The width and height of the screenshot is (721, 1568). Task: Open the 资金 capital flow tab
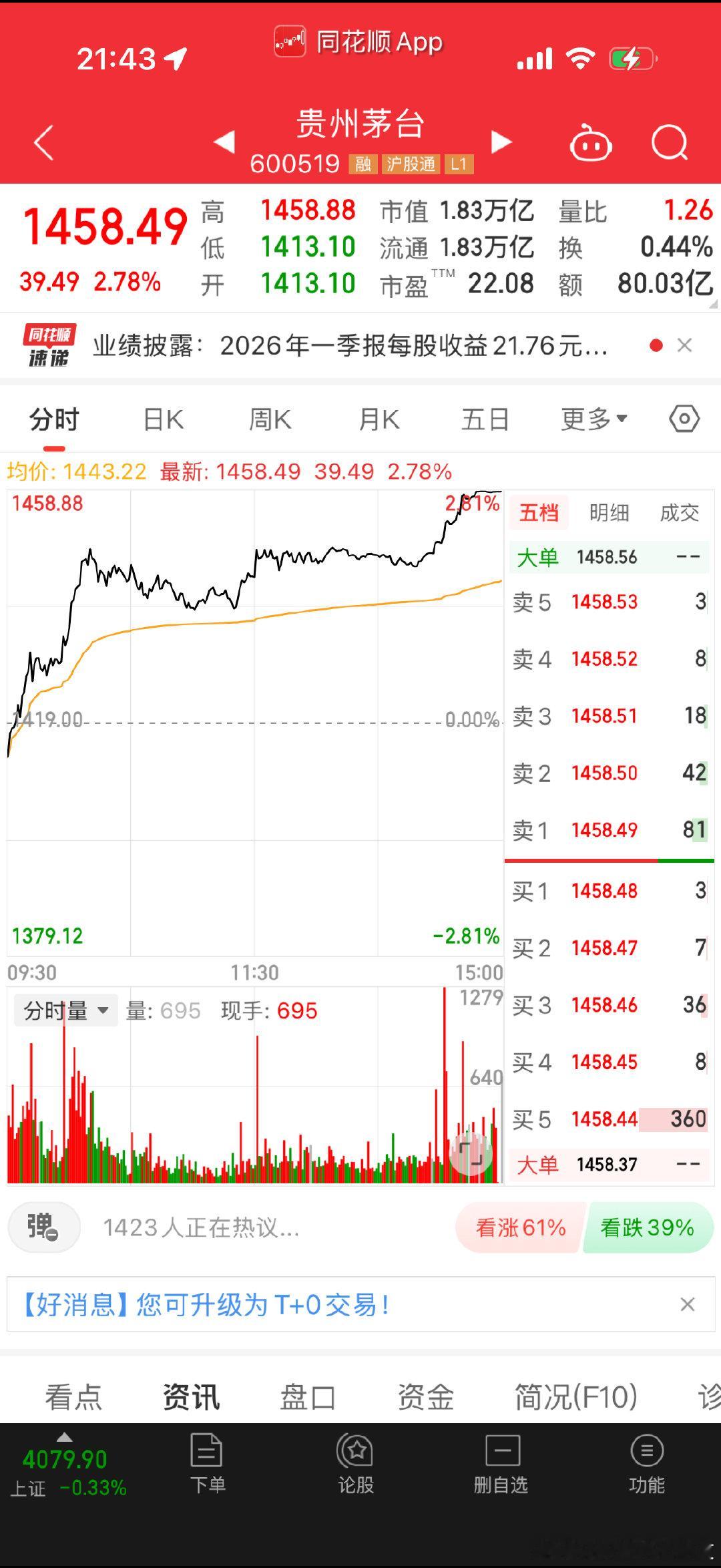[425, 1396]
